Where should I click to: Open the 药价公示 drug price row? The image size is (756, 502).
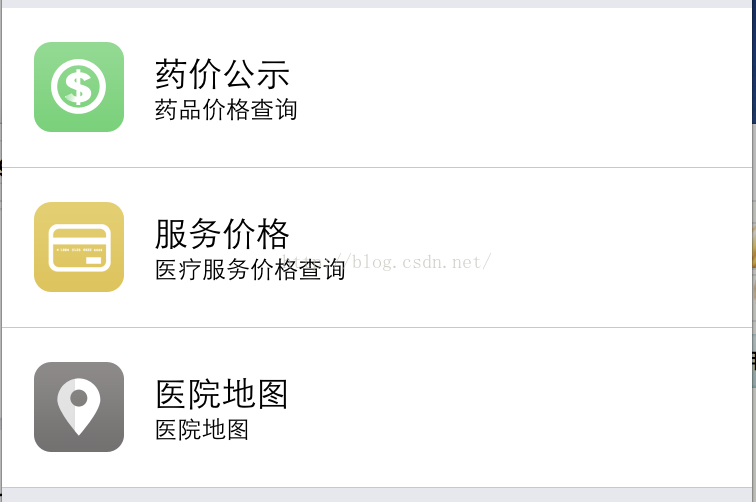tap(377, 88)
